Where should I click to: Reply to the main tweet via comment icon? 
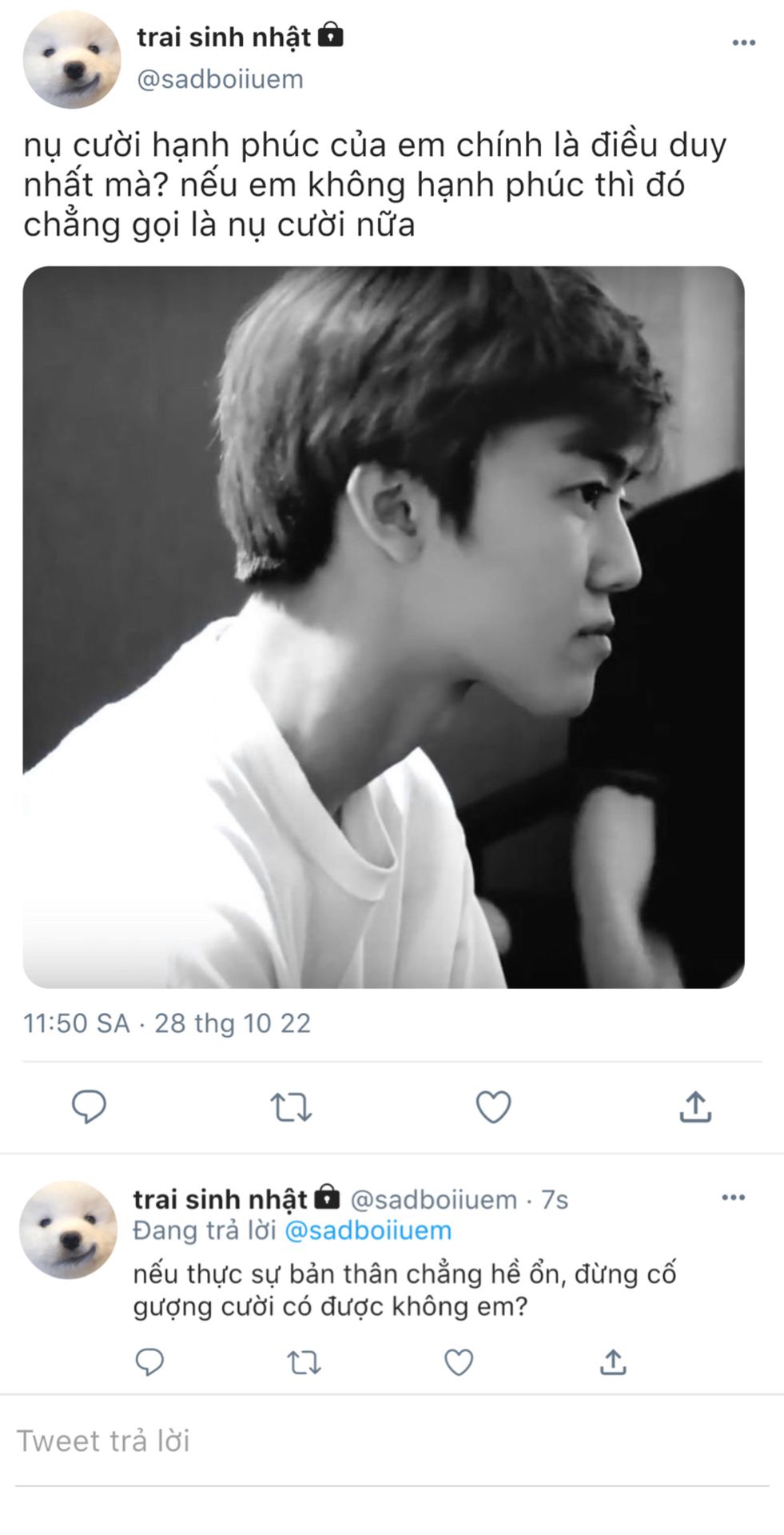89,1107
